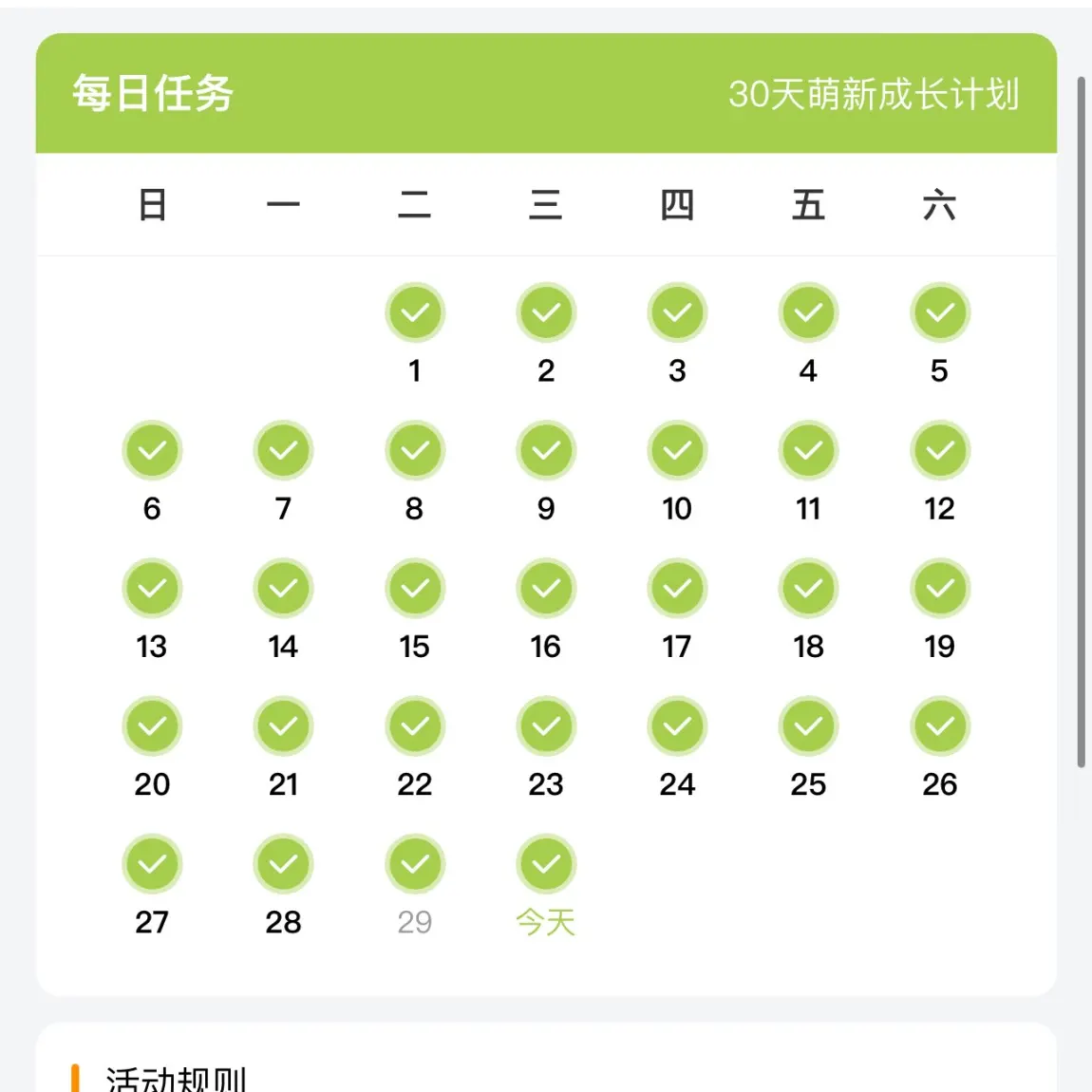Open the check-in circle for day 1
The image size is (1092, 1092).
(415, 312)
